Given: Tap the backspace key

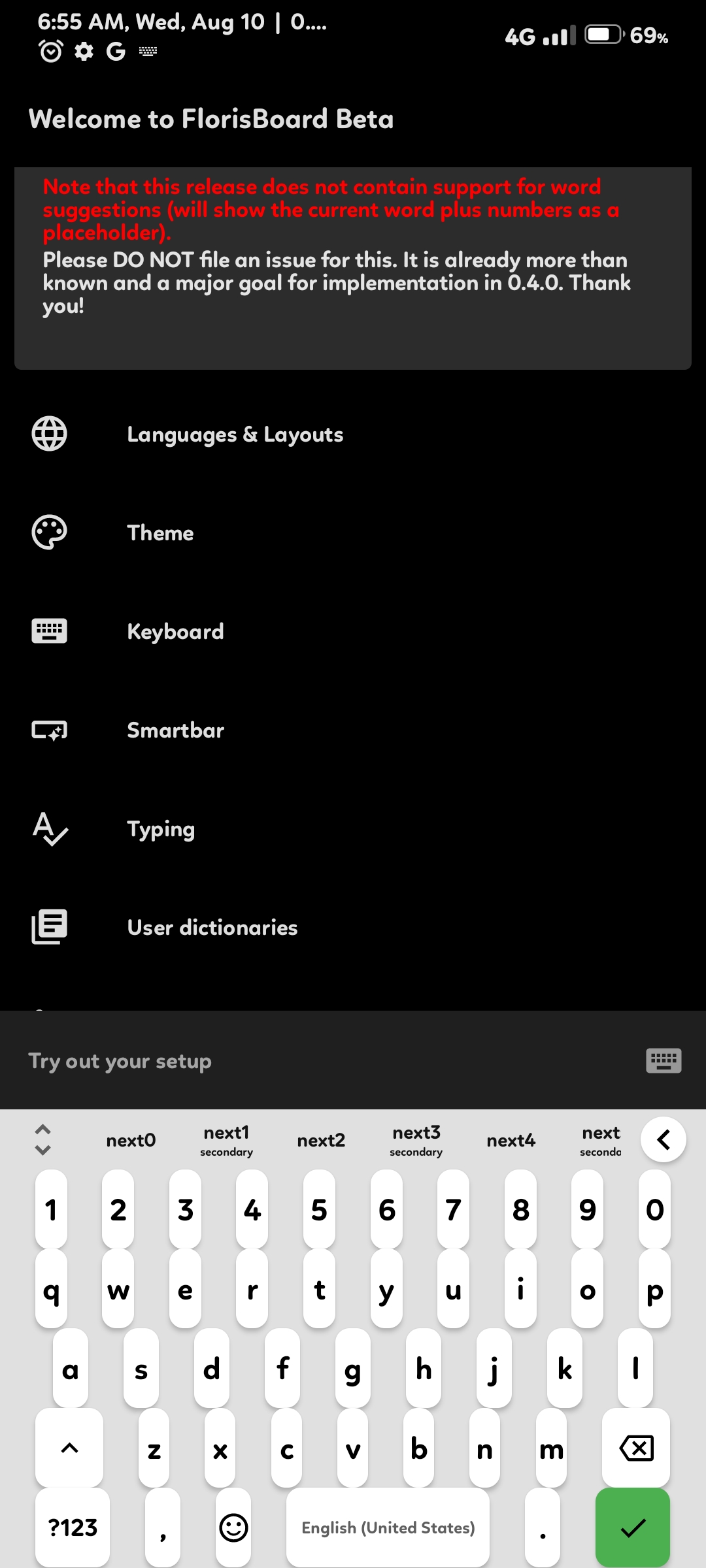Looking at the screenshot, I should [x=636, y=1449].
